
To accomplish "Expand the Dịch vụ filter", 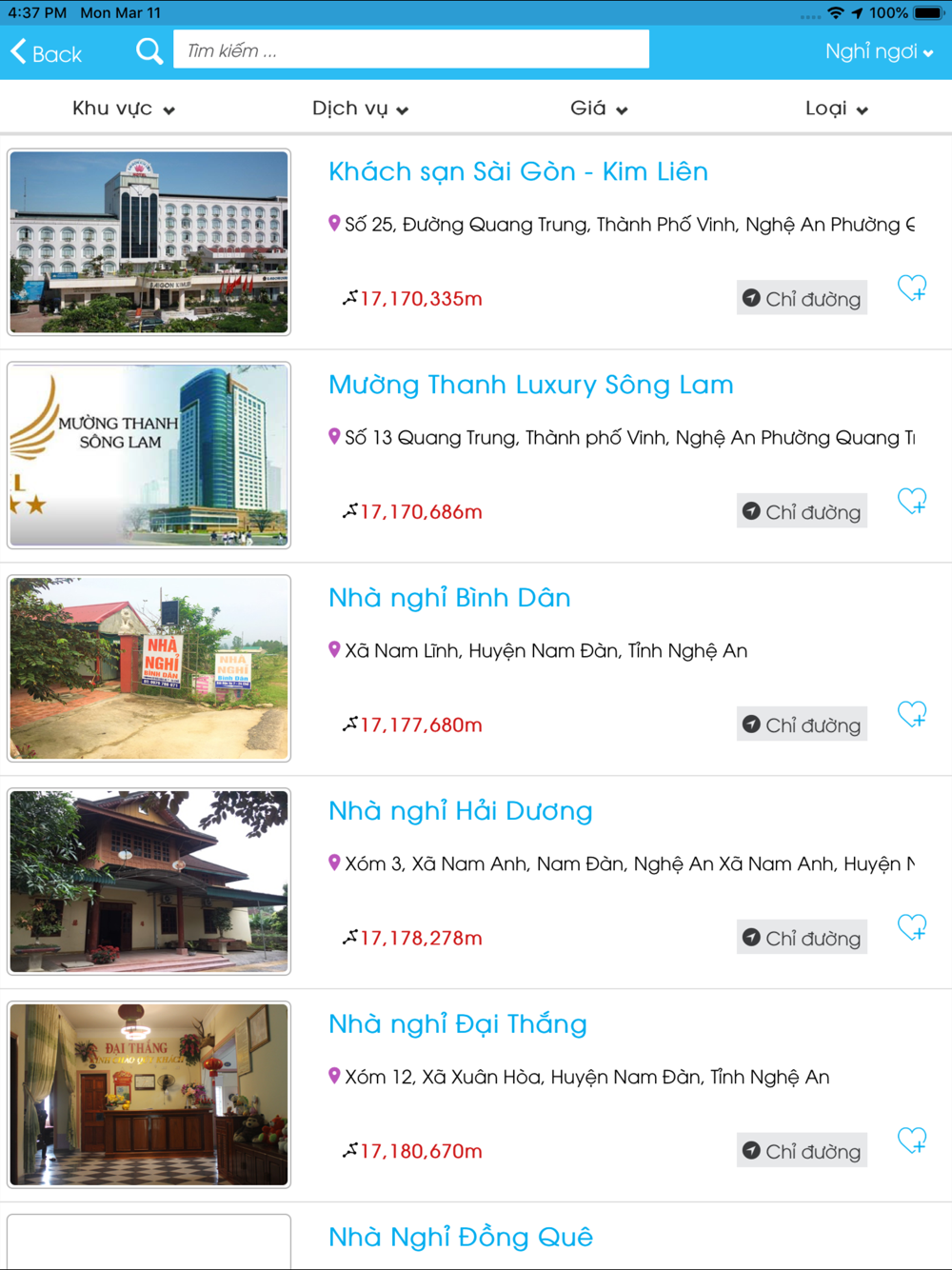I will pos(360,109).
